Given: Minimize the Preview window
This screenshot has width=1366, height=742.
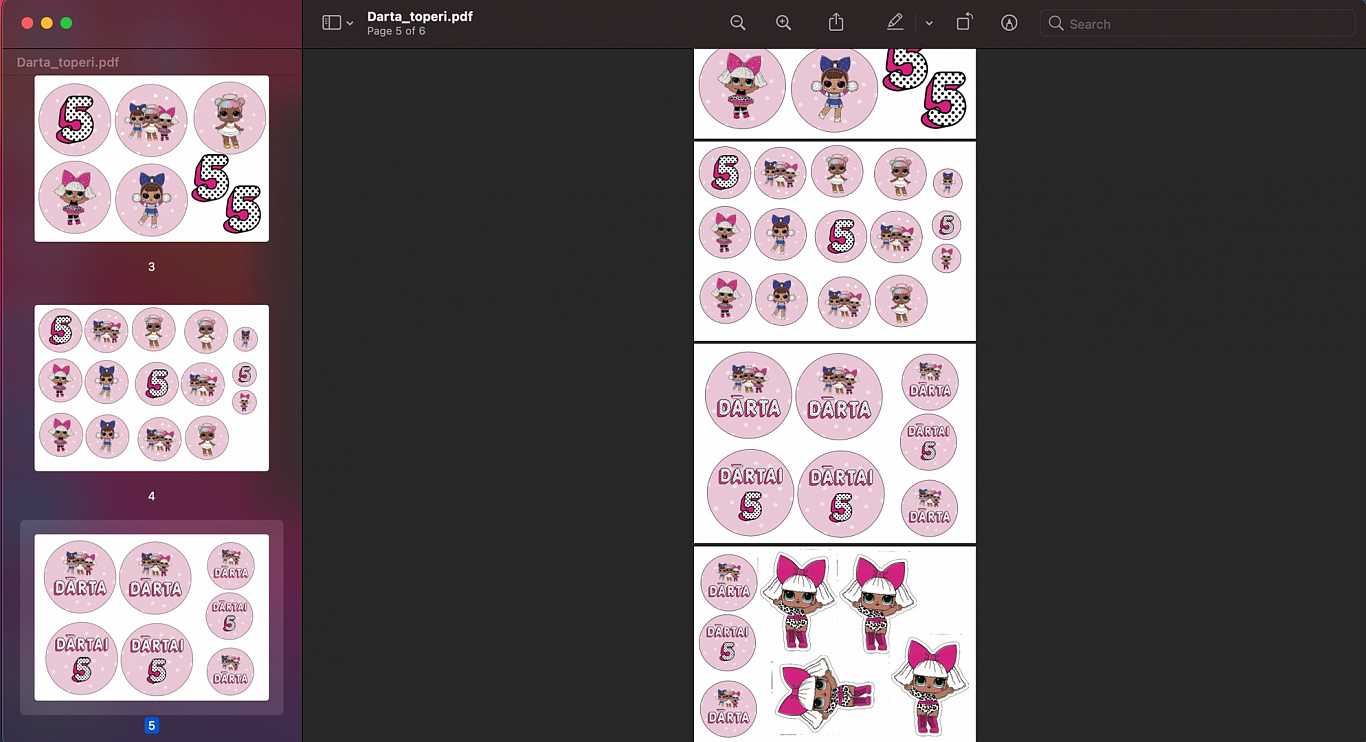Looking at the screenshot, I should (46, 23).
